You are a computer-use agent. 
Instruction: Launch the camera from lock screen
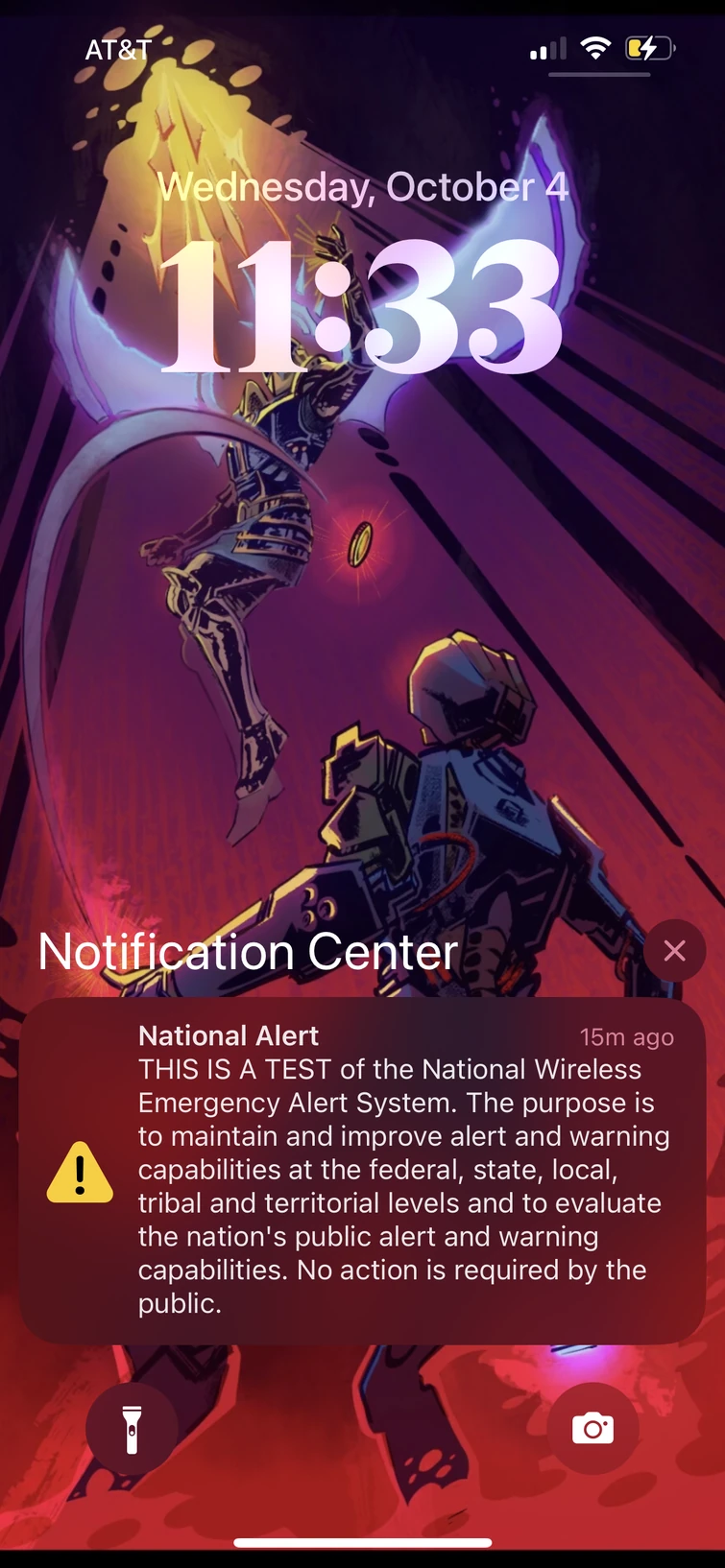(592, 1429)
